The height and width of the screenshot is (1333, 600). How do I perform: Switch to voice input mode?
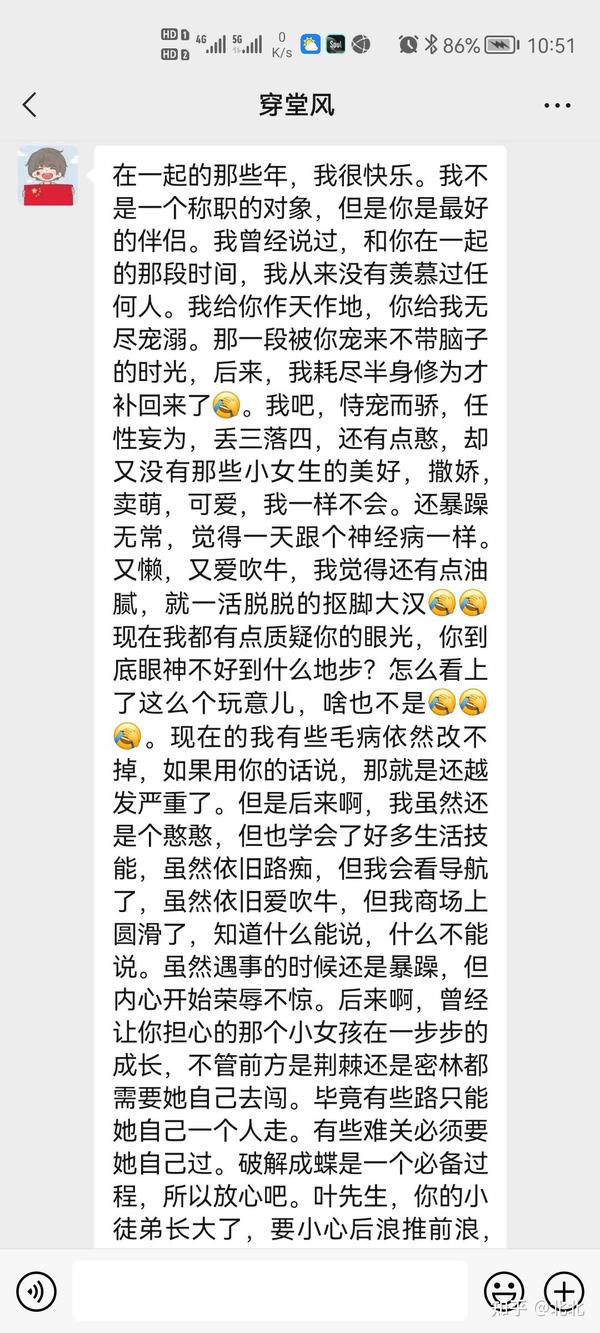coord(36,1291)
